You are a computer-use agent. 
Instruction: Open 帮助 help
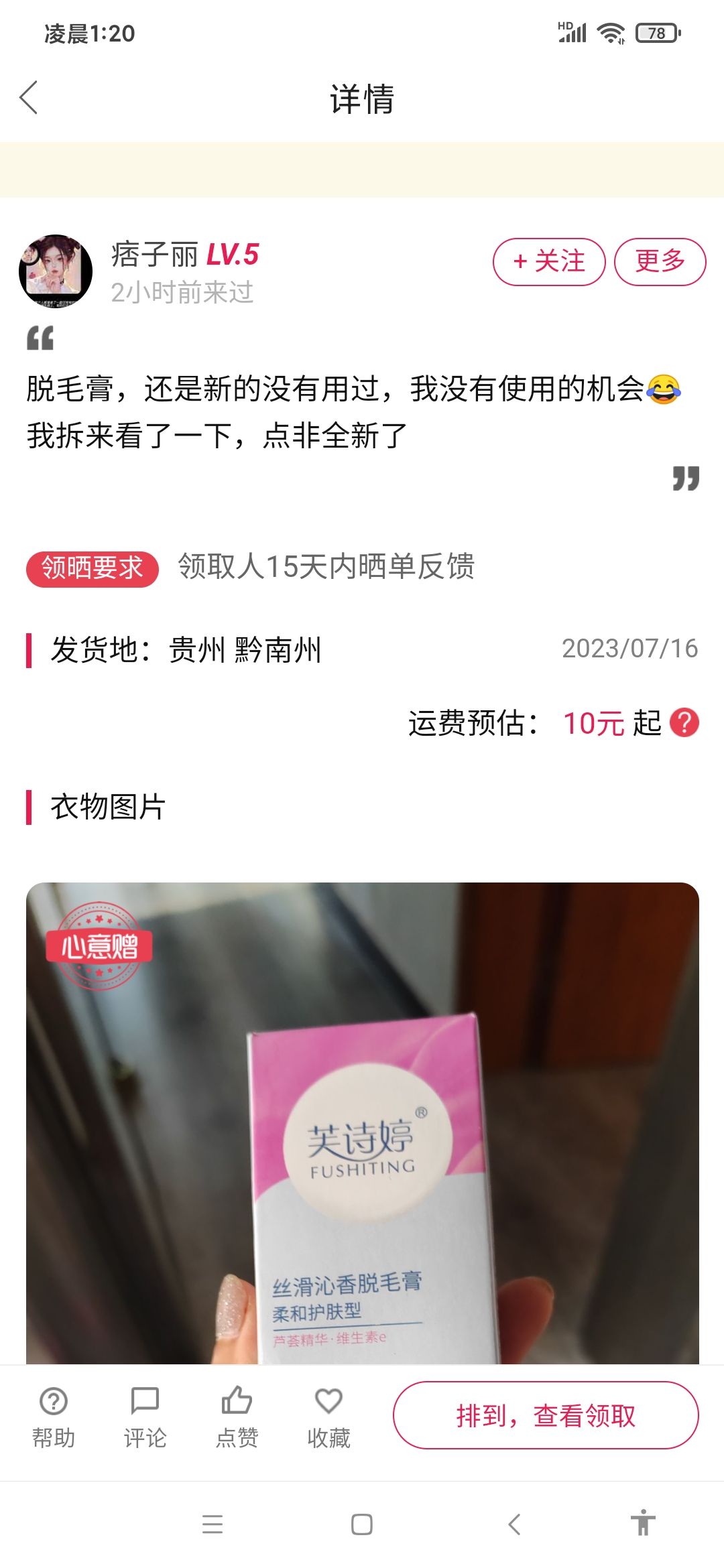[x=54, y=1417]
